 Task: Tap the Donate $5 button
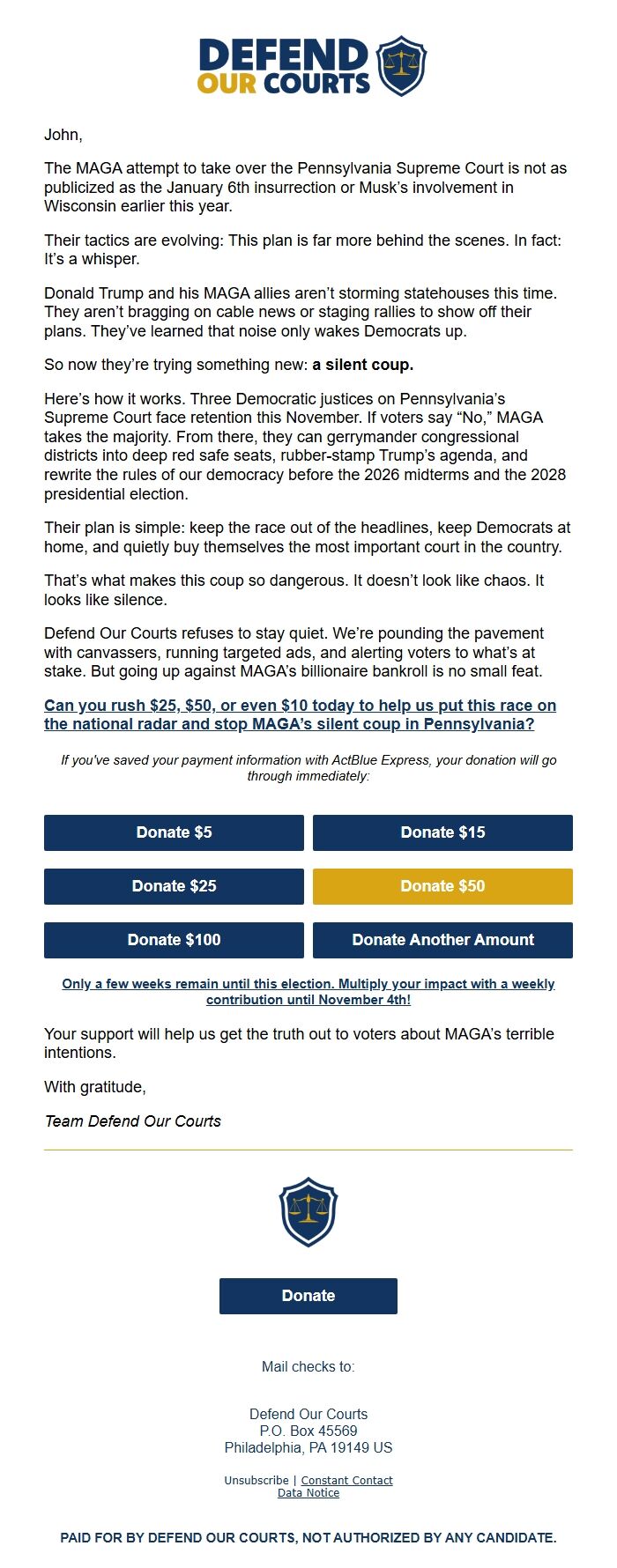coord(174,832)
